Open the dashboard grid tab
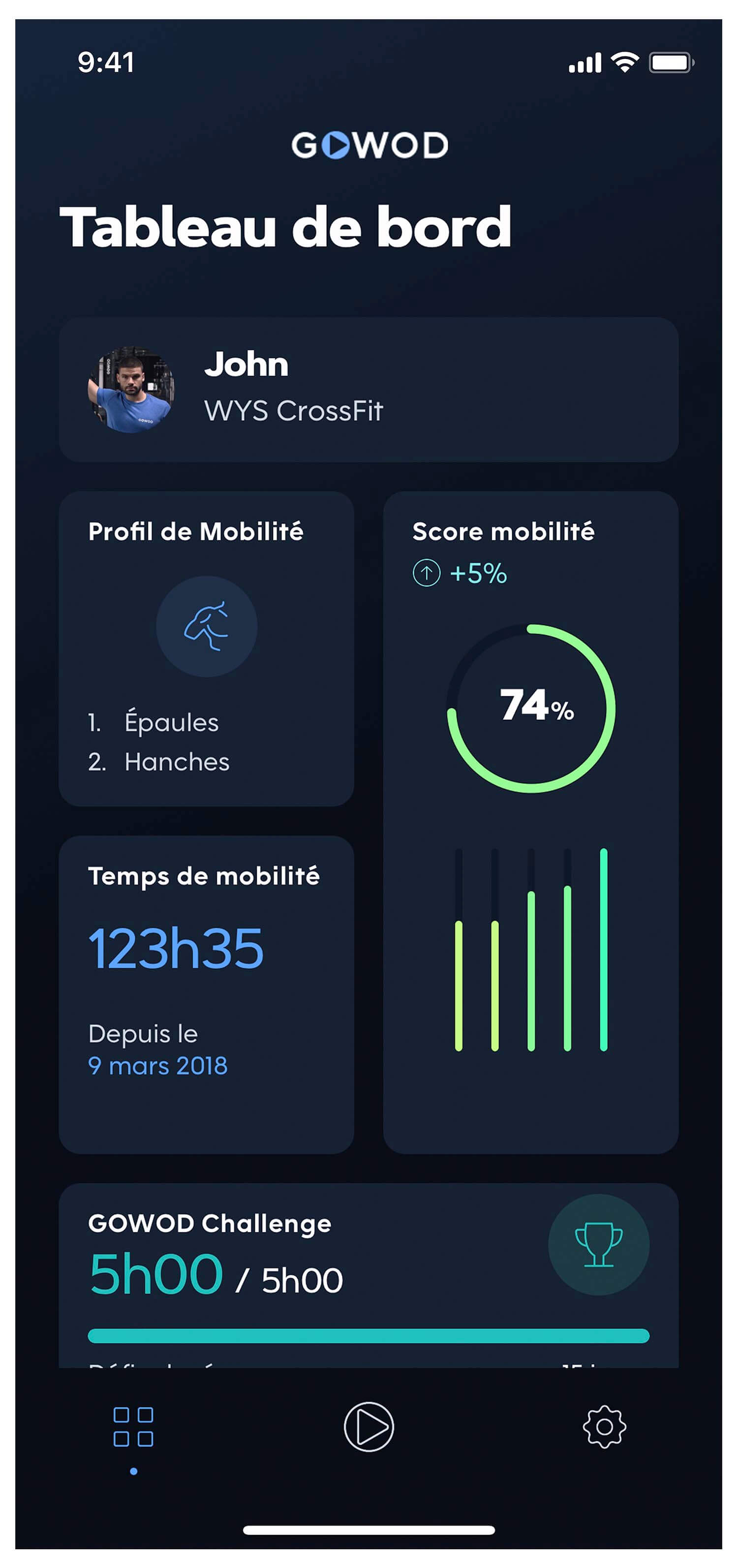Viewport: 738px width, 1568px height. tap(133, 1426)
